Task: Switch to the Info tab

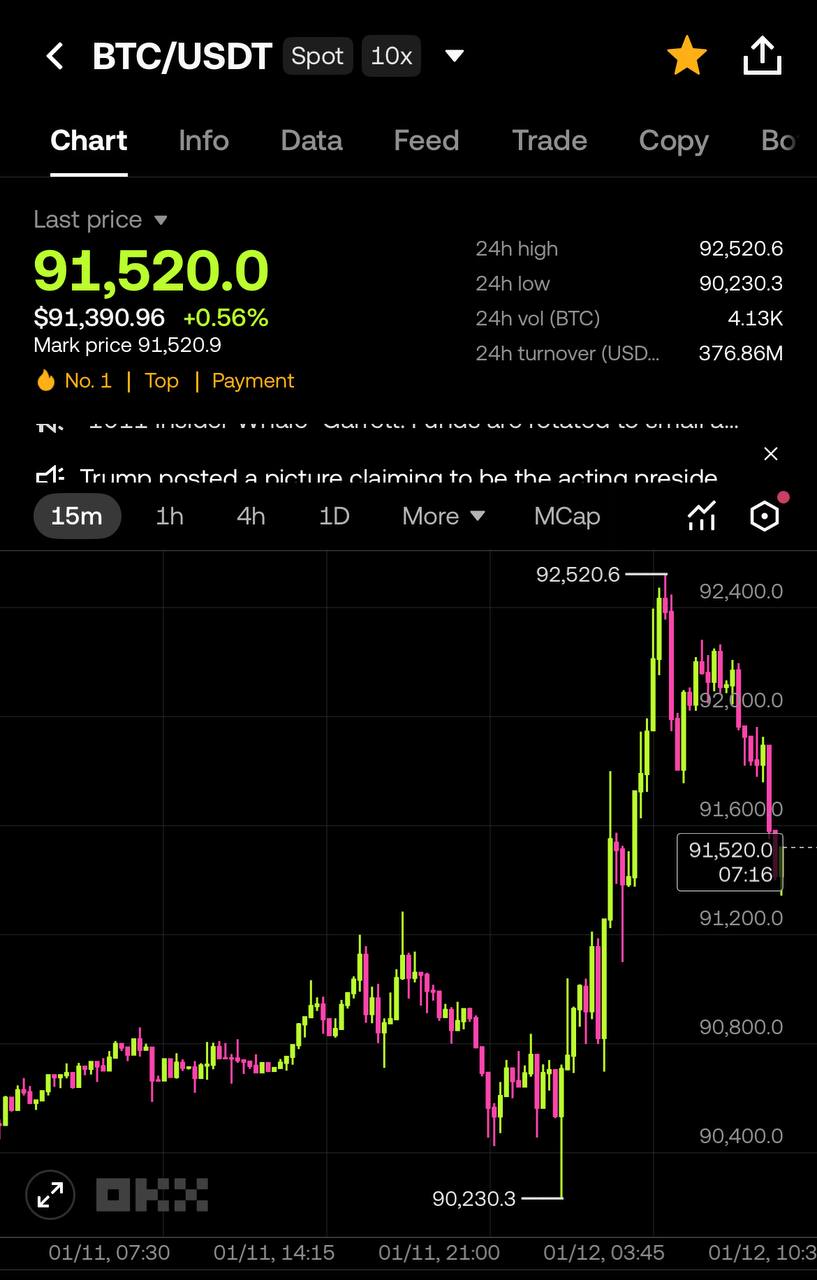Action: pyautogui.click(x=203, y=141)
